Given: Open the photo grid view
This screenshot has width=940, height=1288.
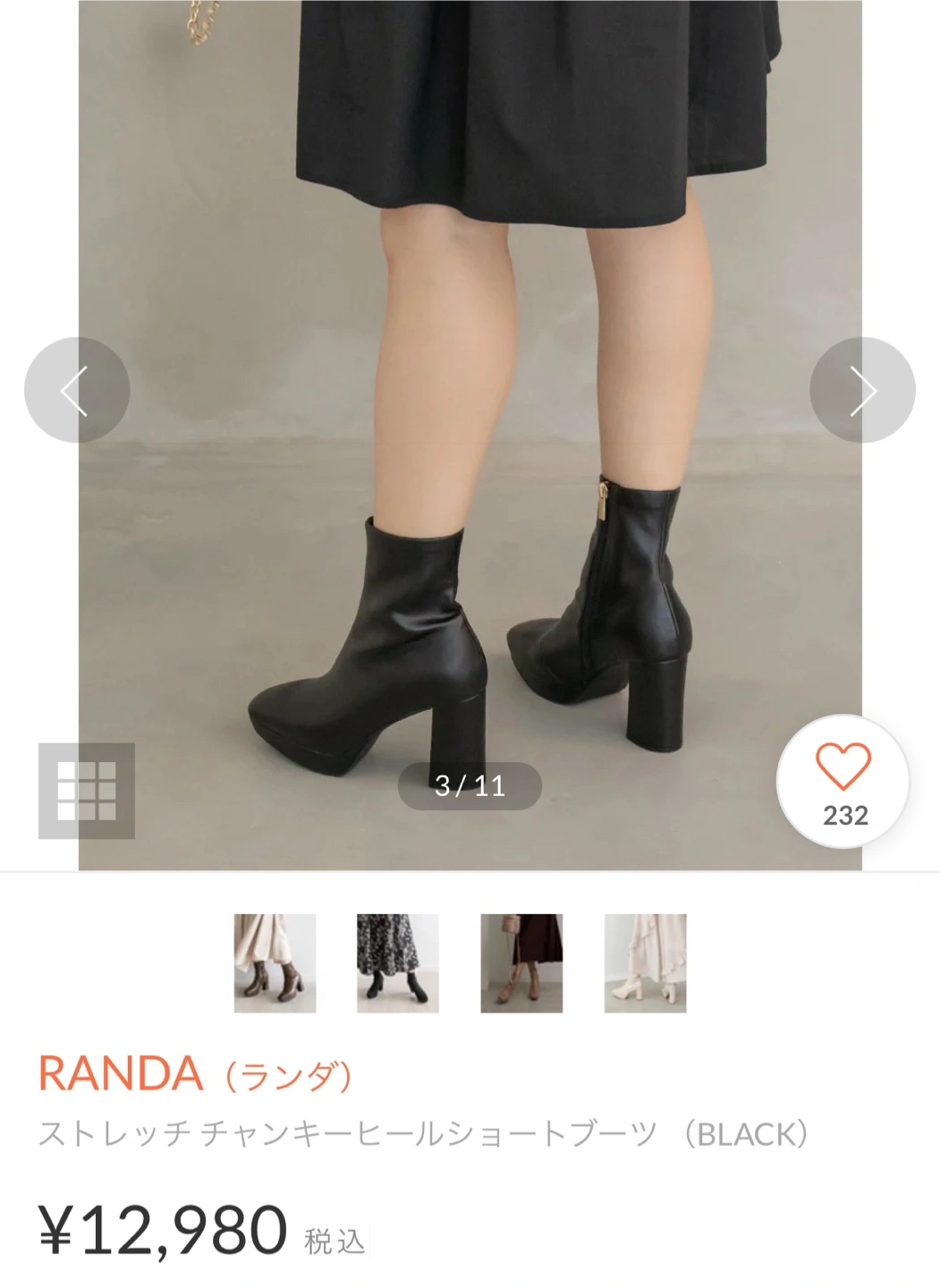Looking at the screenshot, I should [x=87, y=791].
